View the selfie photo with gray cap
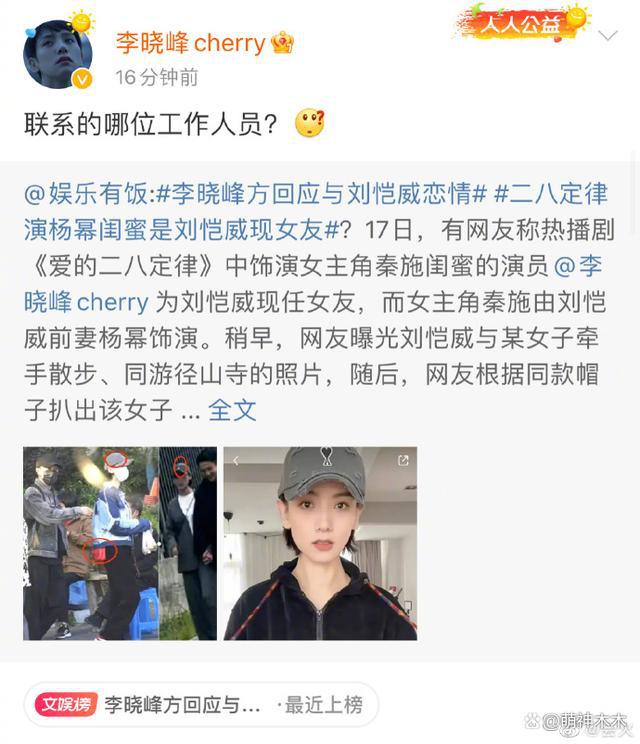This screenshot has height=744, width=640. point(320,543)
